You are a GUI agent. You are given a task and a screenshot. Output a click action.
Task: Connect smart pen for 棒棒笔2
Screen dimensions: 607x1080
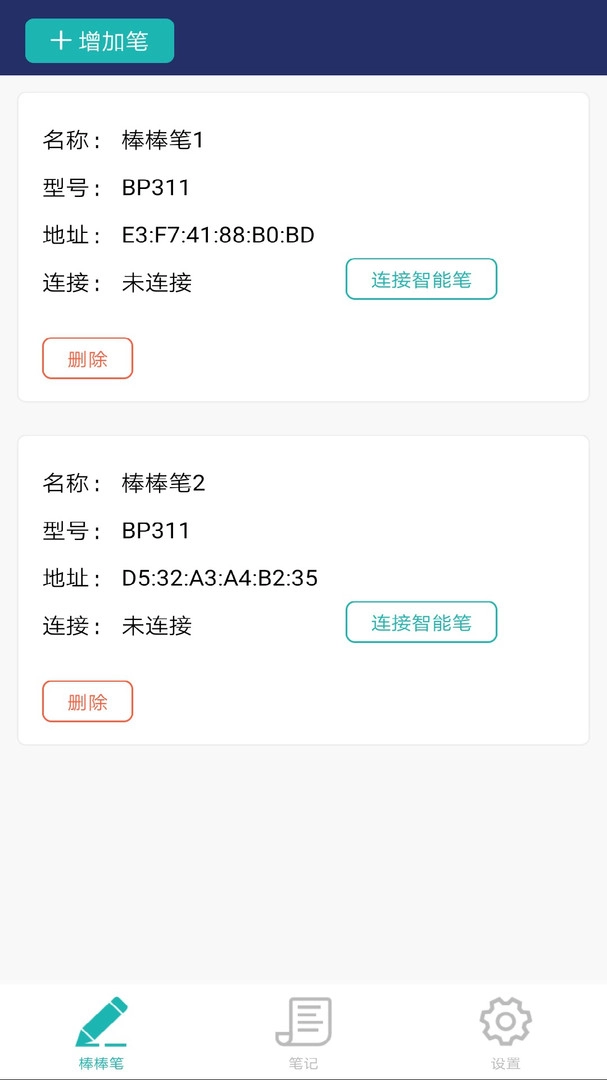(x=421, y=622)
